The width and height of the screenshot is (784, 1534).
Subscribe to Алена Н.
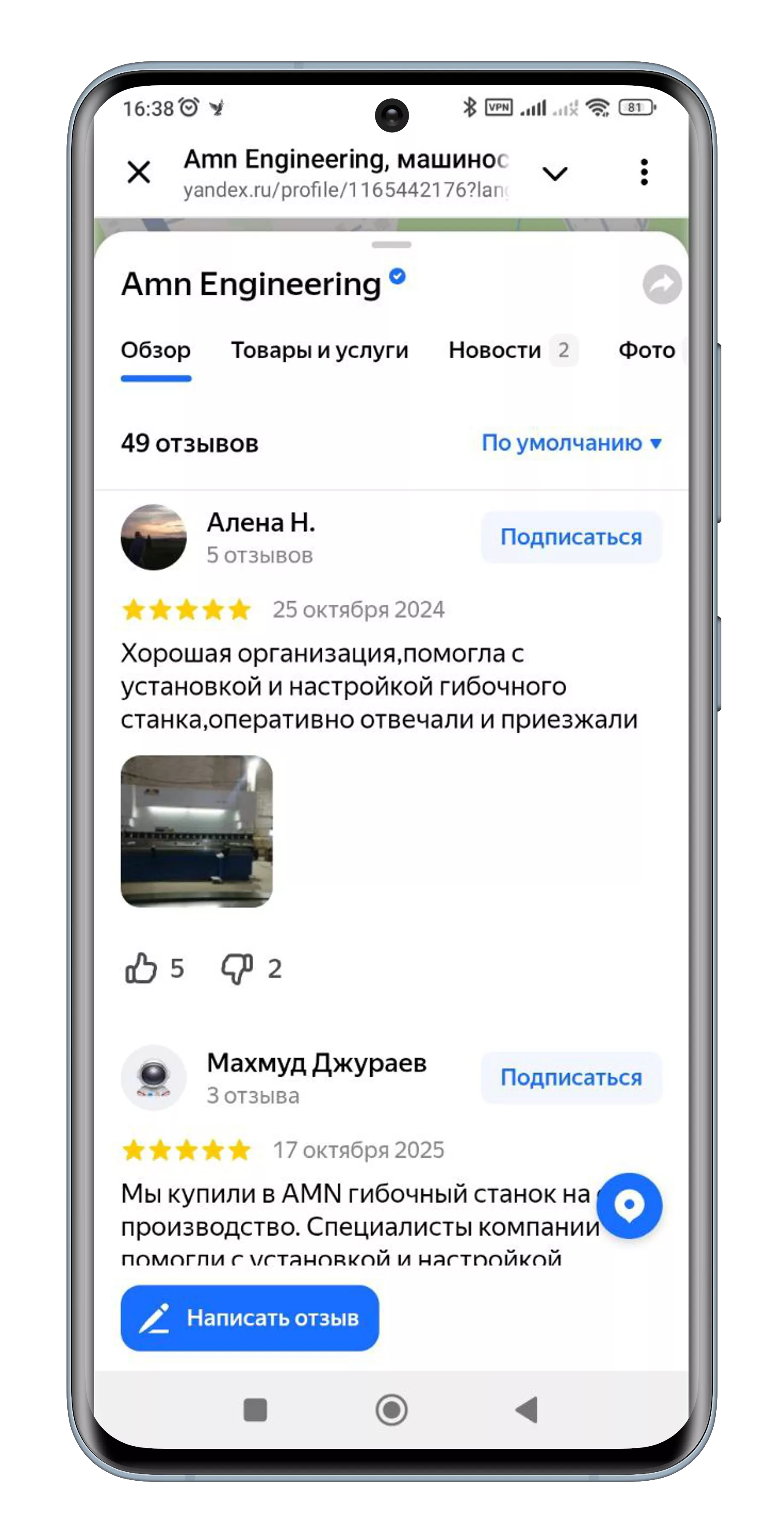tap(570, 537)
